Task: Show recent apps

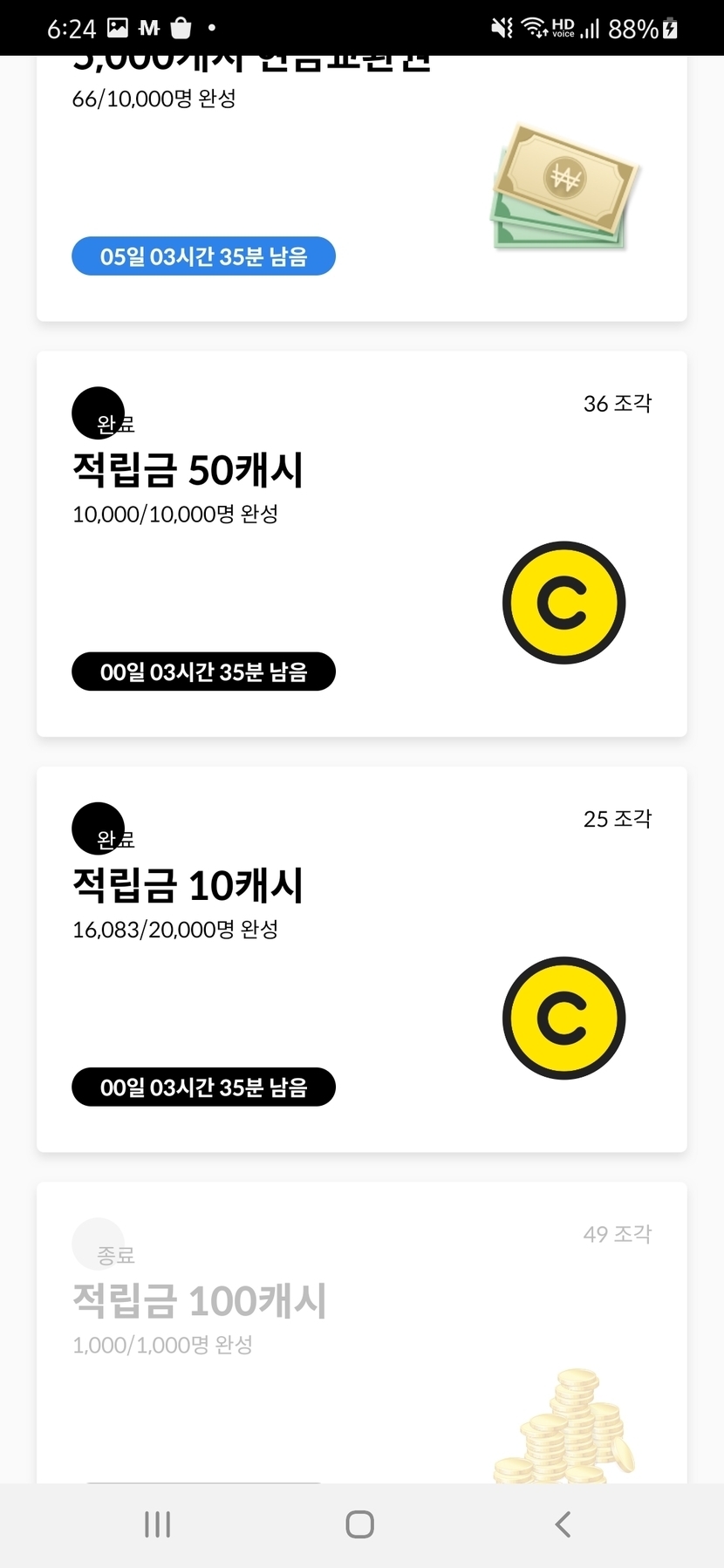Action: point(157,1524)
